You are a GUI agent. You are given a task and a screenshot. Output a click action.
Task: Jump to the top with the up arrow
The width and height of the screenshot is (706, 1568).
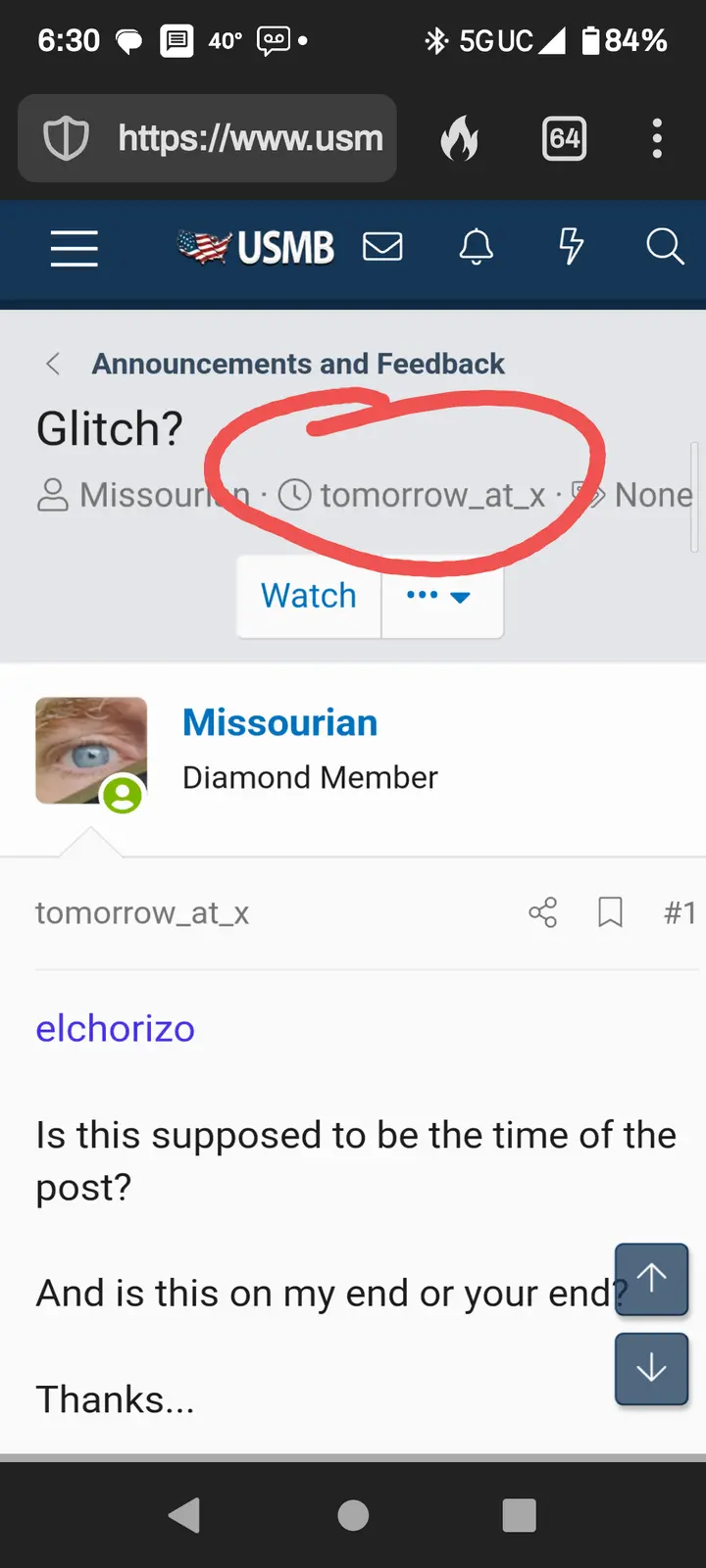(651, 1278)
